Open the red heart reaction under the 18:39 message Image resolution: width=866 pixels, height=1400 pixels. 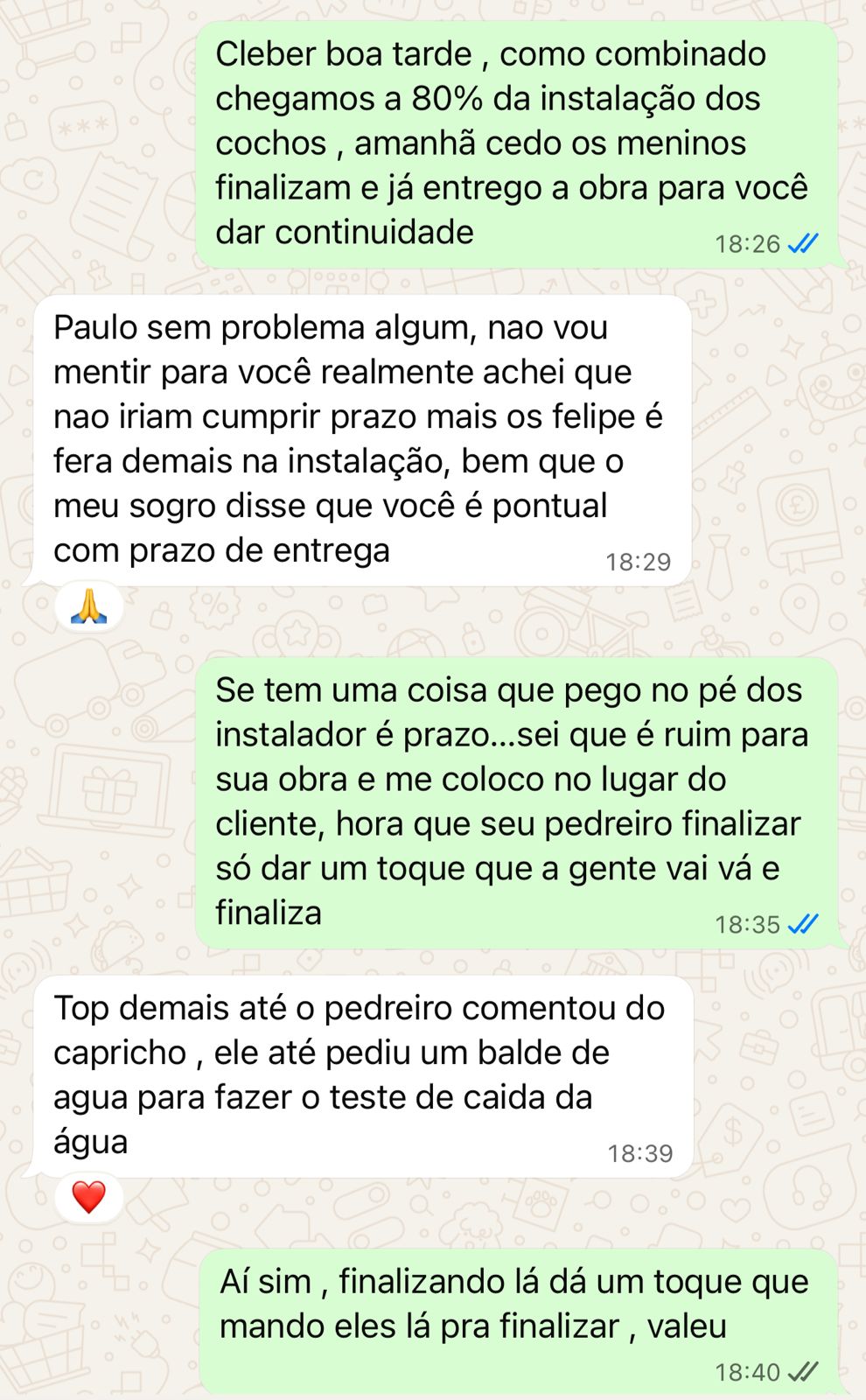88,1196
